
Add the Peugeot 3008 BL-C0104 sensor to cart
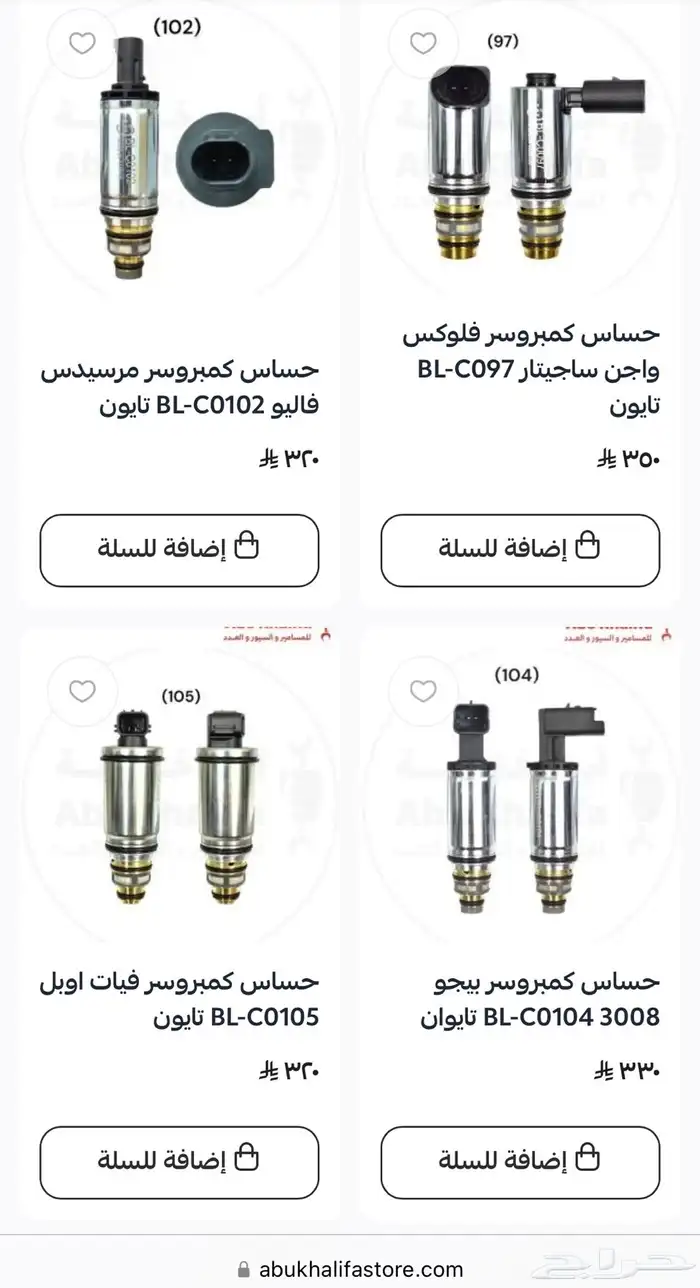point(520,1161)
